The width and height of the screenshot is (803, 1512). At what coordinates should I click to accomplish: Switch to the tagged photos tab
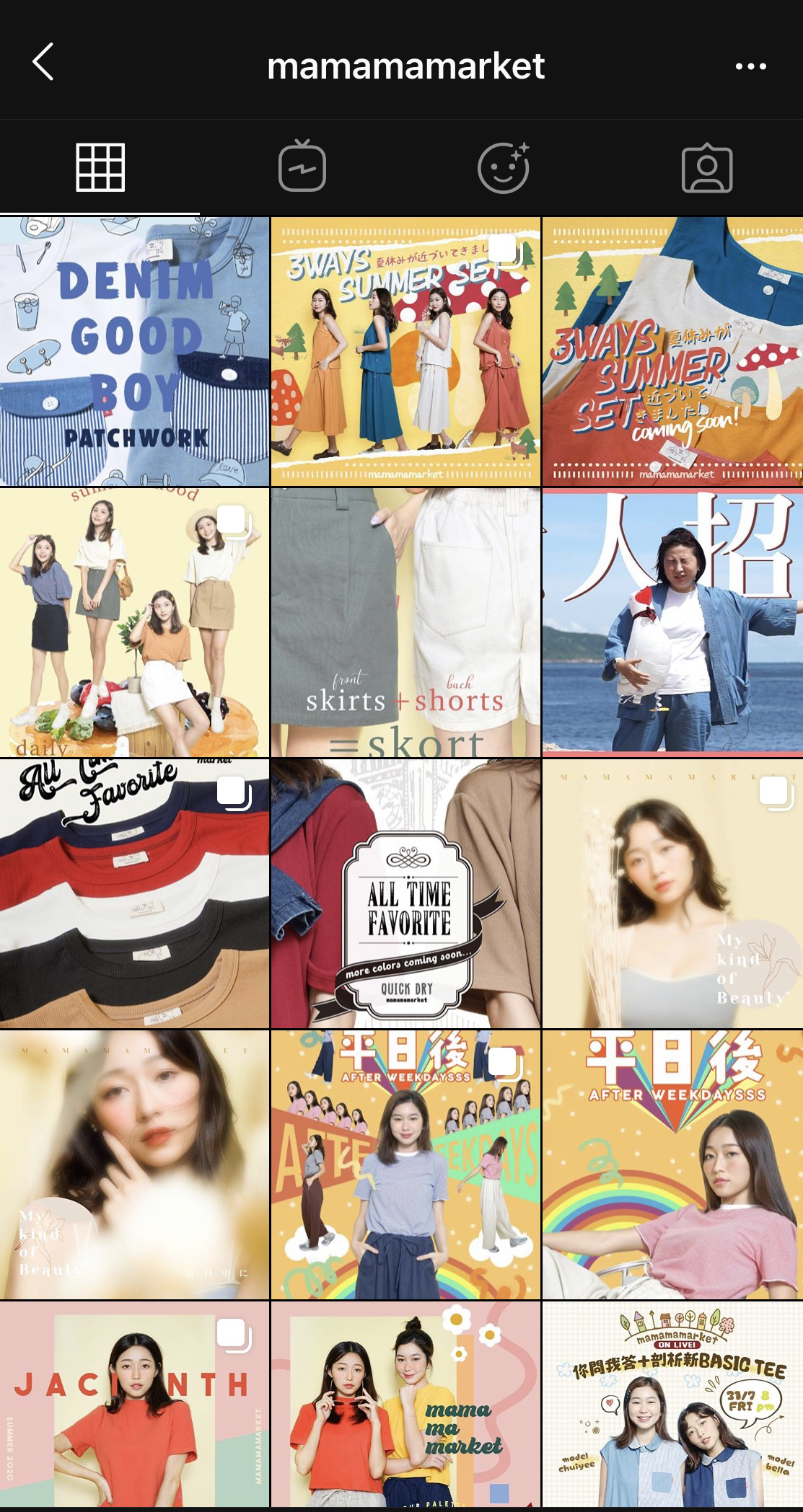point(707,168)
